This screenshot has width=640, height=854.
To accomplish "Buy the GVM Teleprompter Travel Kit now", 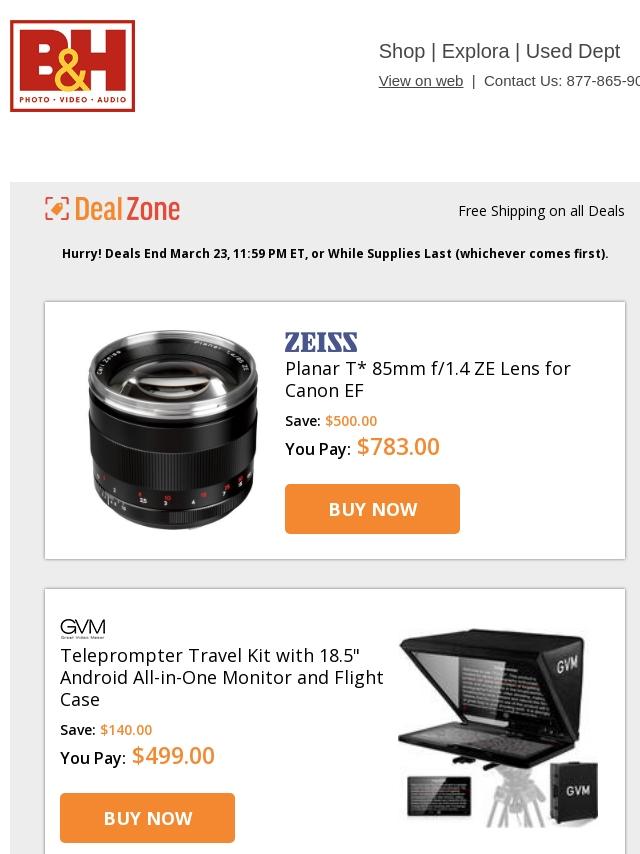I will click(x=147, y=818).
